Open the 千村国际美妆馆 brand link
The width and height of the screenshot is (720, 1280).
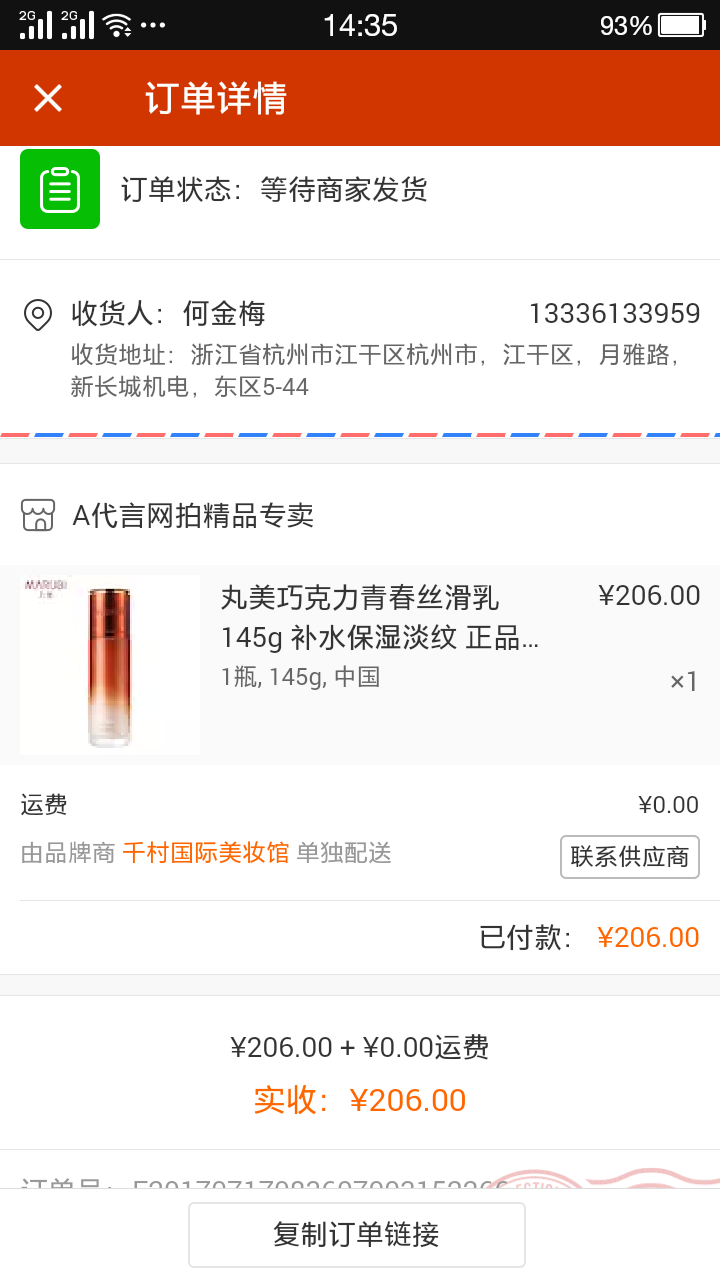point(206,853)
